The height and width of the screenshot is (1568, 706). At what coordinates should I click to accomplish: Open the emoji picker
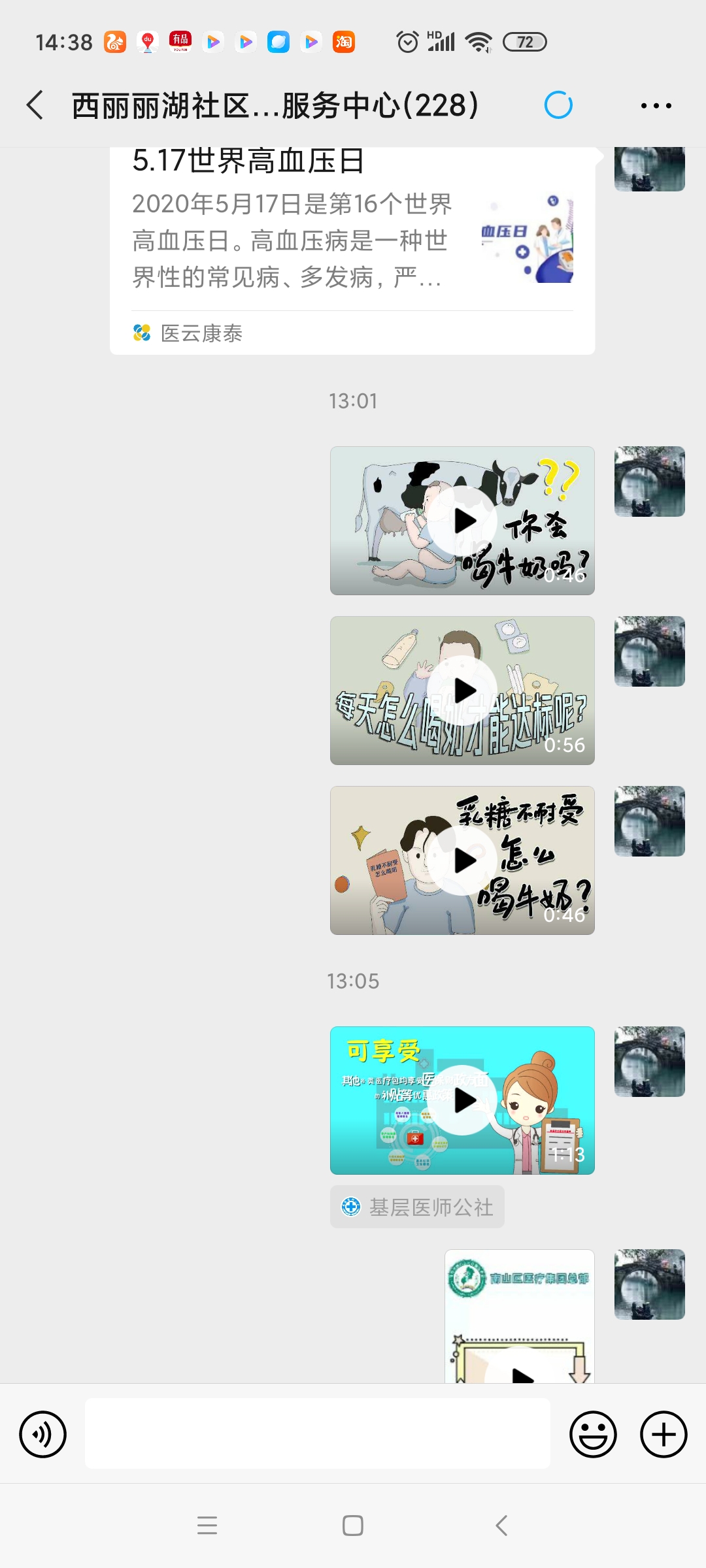pos(593,1435)
